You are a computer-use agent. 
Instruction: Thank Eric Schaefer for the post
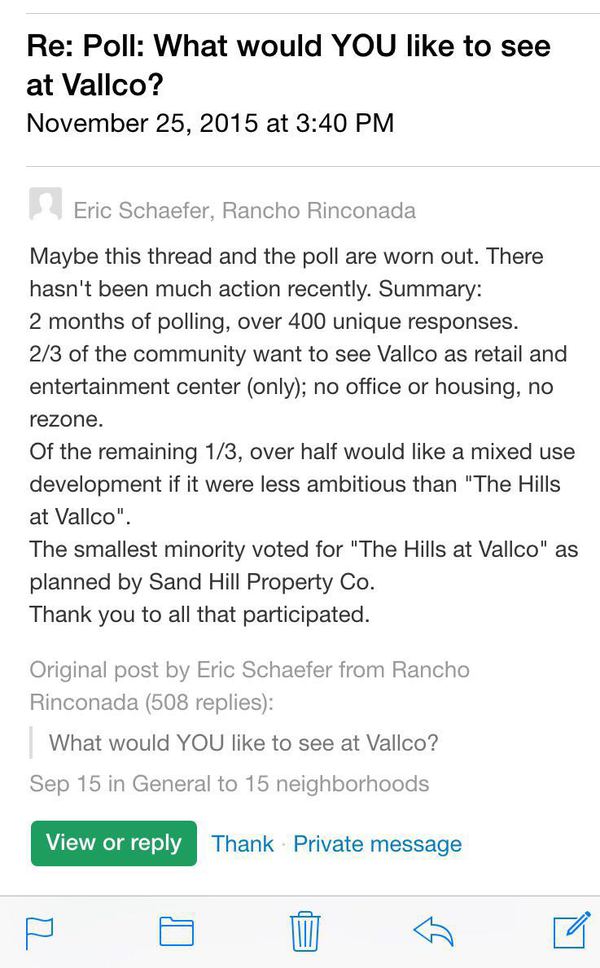(242, 844)
